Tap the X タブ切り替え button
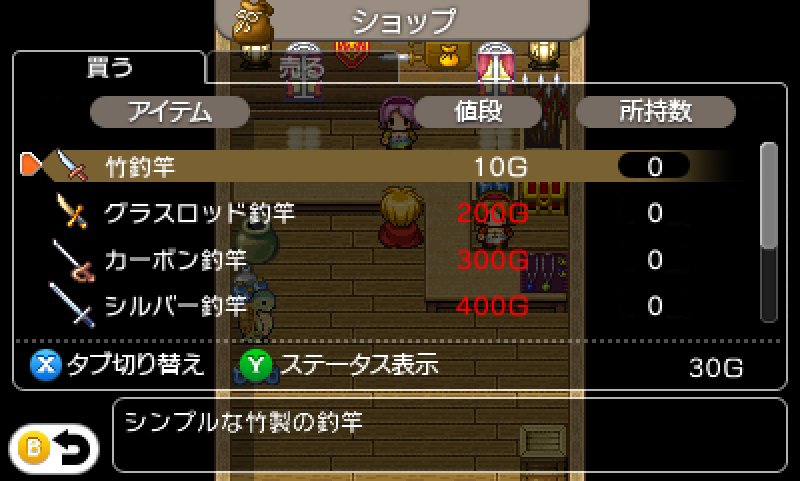 pos(118,365)
